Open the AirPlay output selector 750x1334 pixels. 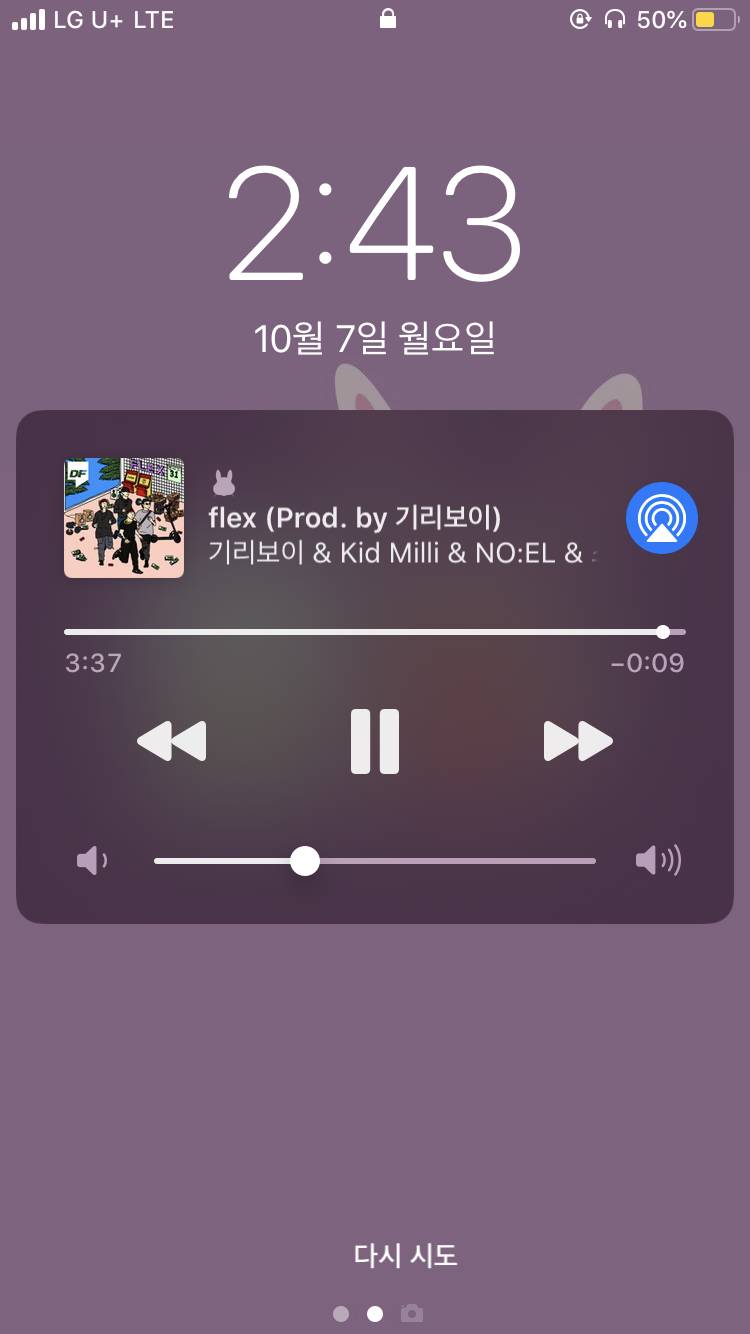[x=661, y=518]
